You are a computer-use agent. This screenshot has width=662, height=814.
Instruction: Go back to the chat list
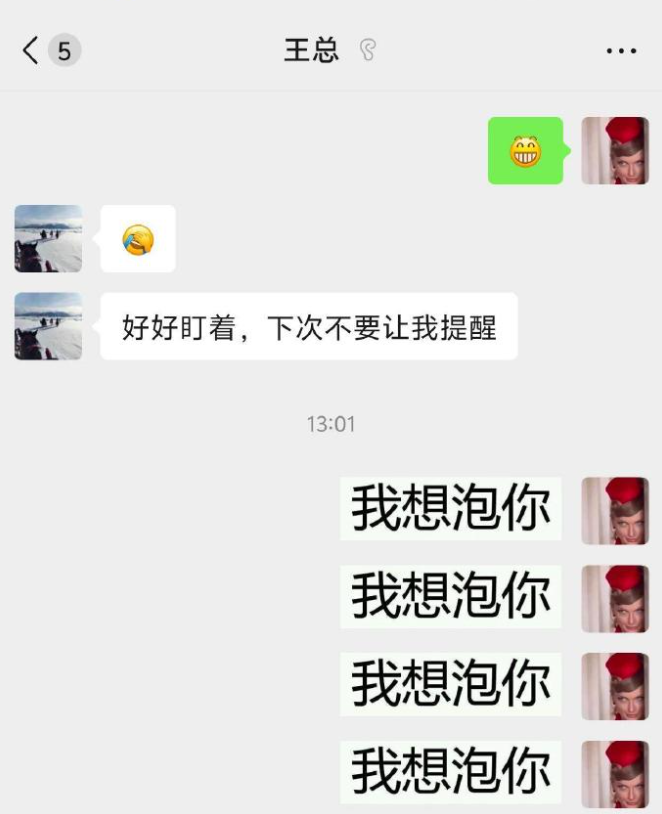[x=32, y=51]
